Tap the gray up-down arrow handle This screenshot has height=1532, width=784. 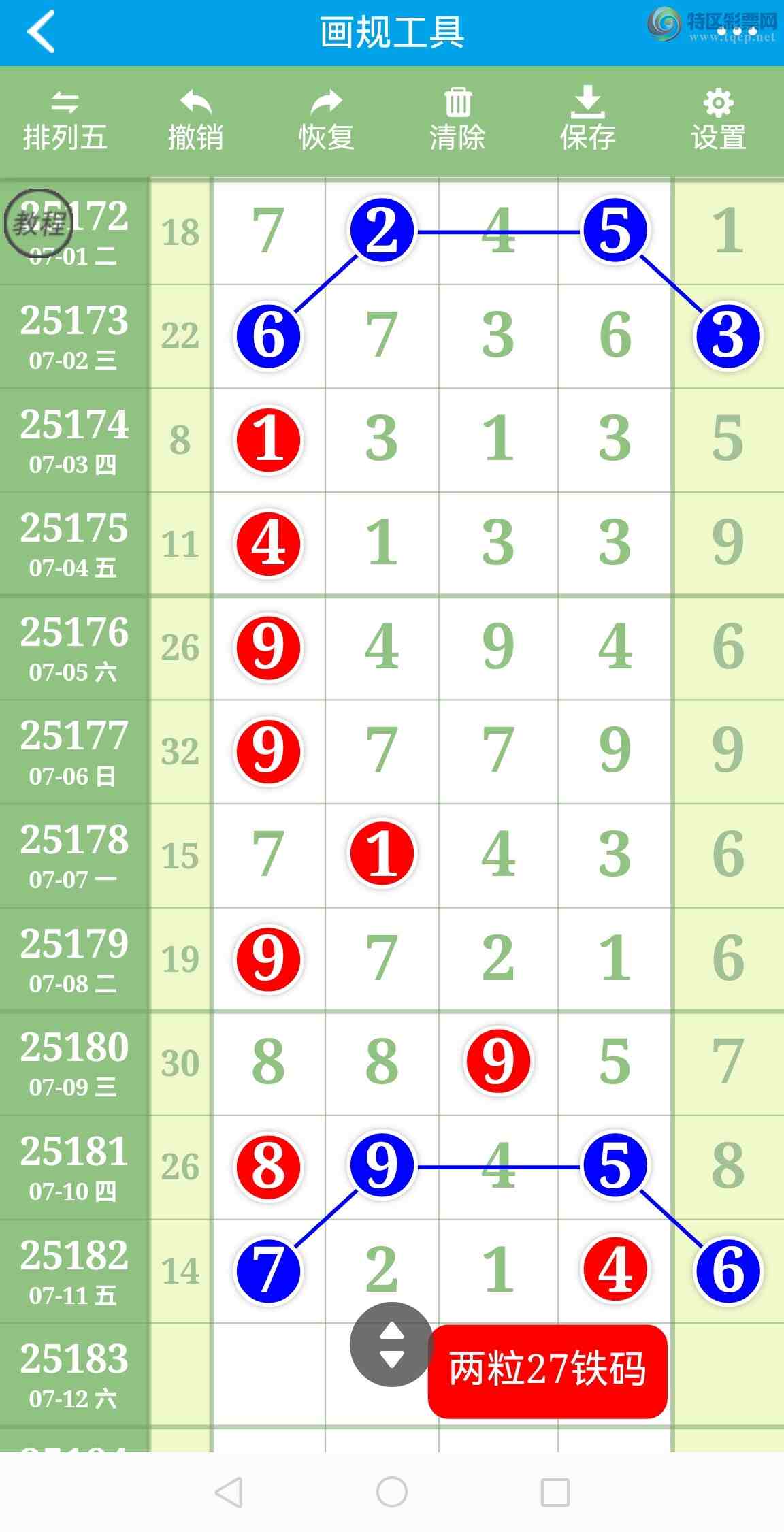tap(391, 1344)
